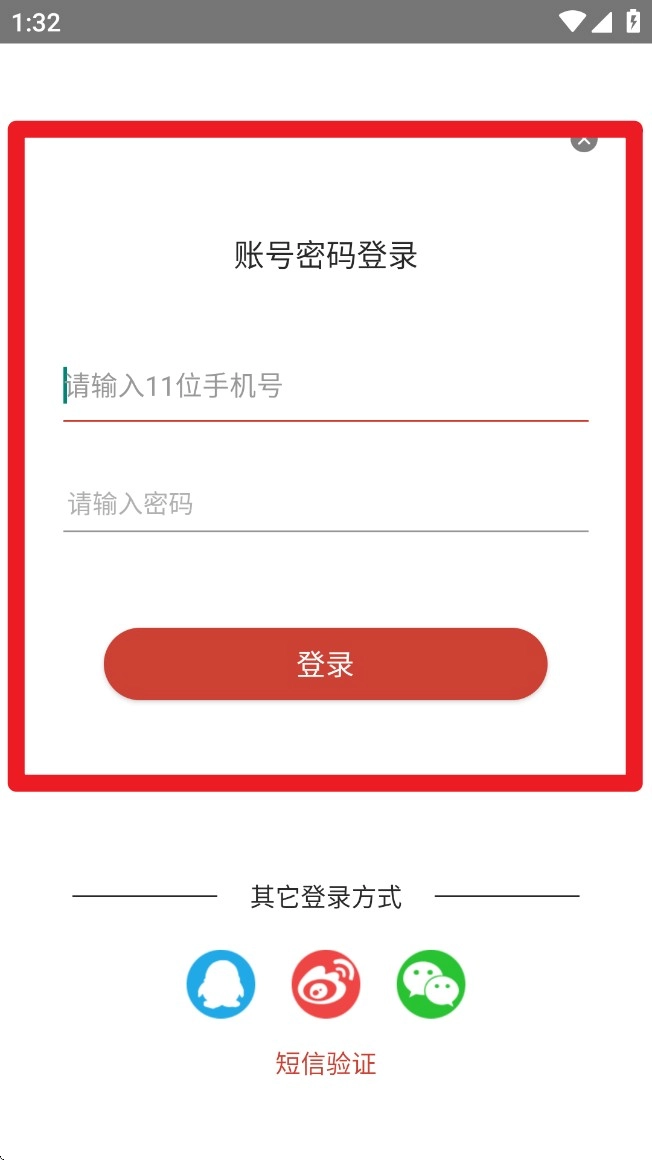The image size is (652, 1160).
Task: Switch to 短信验证 login
Action: 326,1063
